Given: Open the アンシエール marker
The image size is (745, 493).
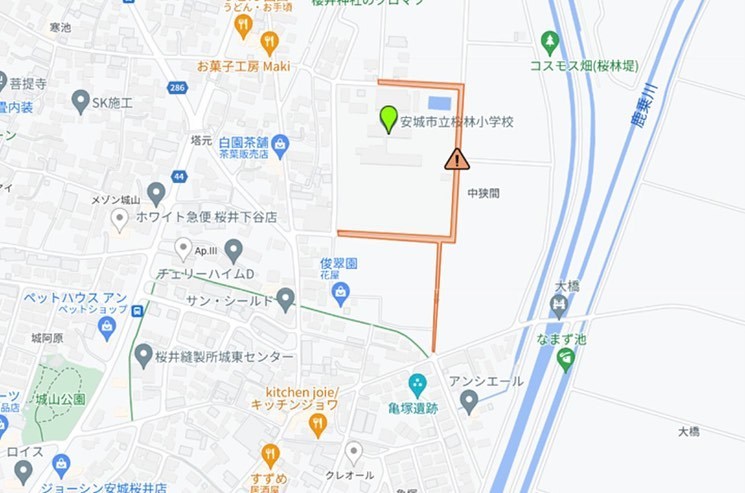Looking at the screenshot, I should (469, 402).
